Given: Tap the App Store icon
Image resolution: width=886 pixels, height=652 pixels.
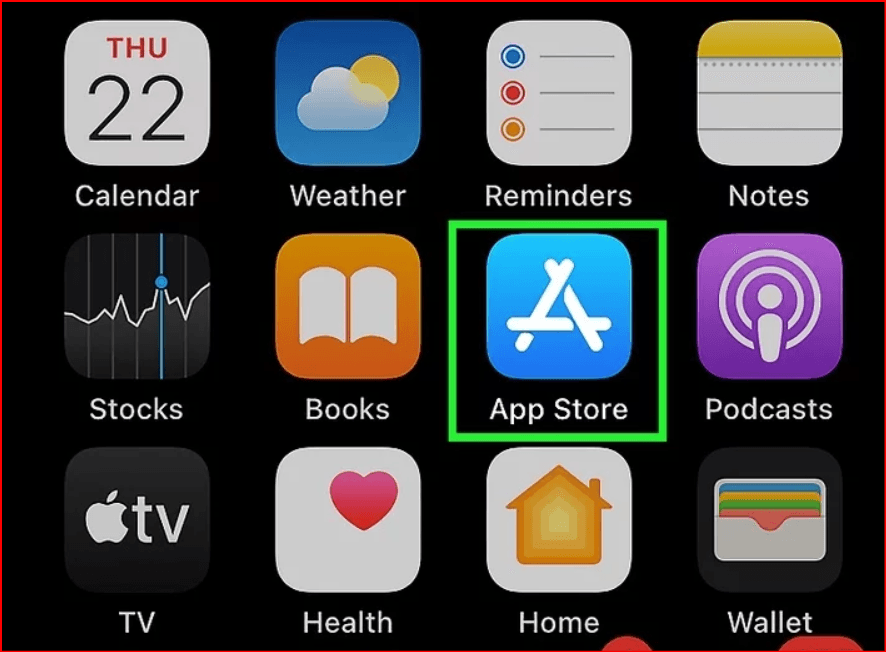Looking at the screenshot, I should click(x=559, y=307).
